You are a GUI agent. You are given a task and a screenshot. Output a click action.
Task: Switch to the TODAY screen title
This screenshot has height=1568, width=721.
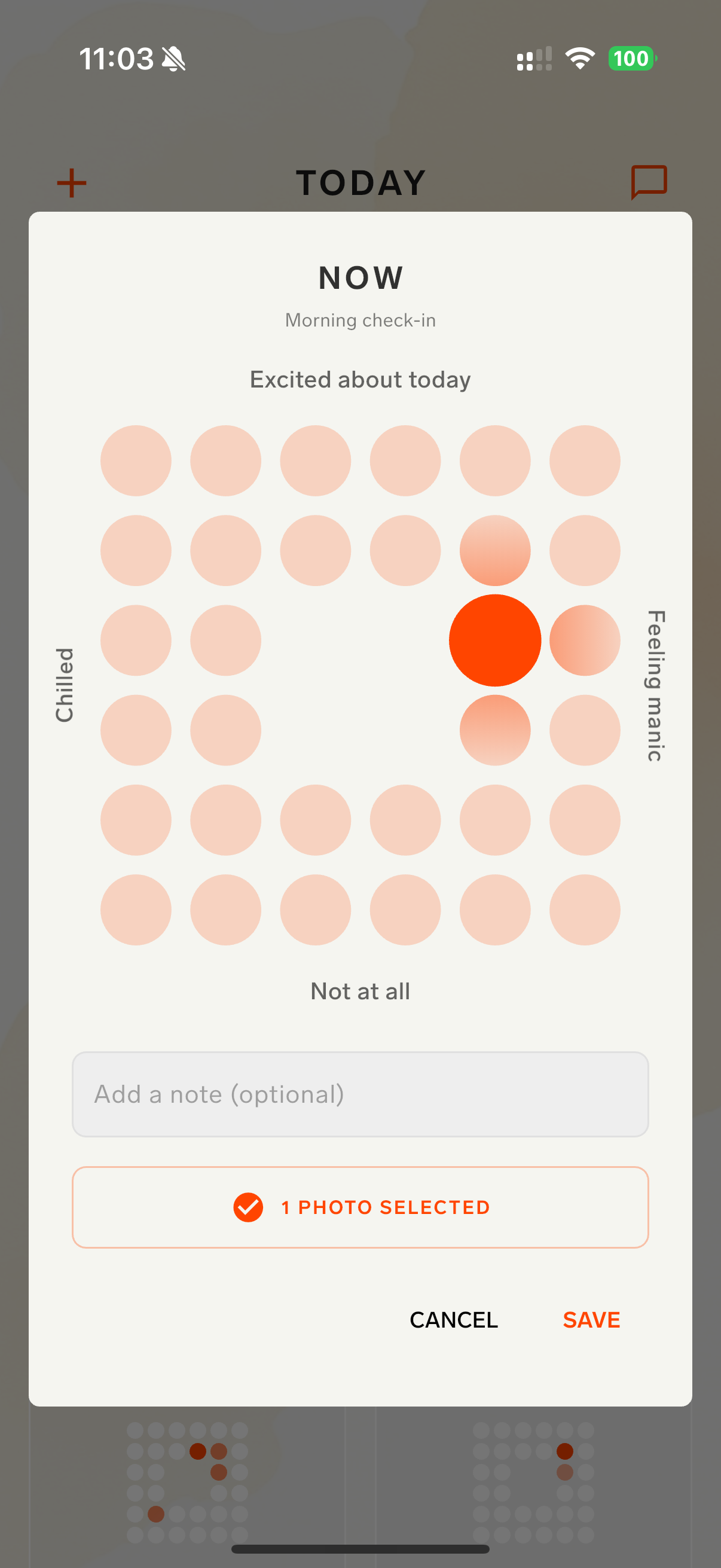coord(360,182)
